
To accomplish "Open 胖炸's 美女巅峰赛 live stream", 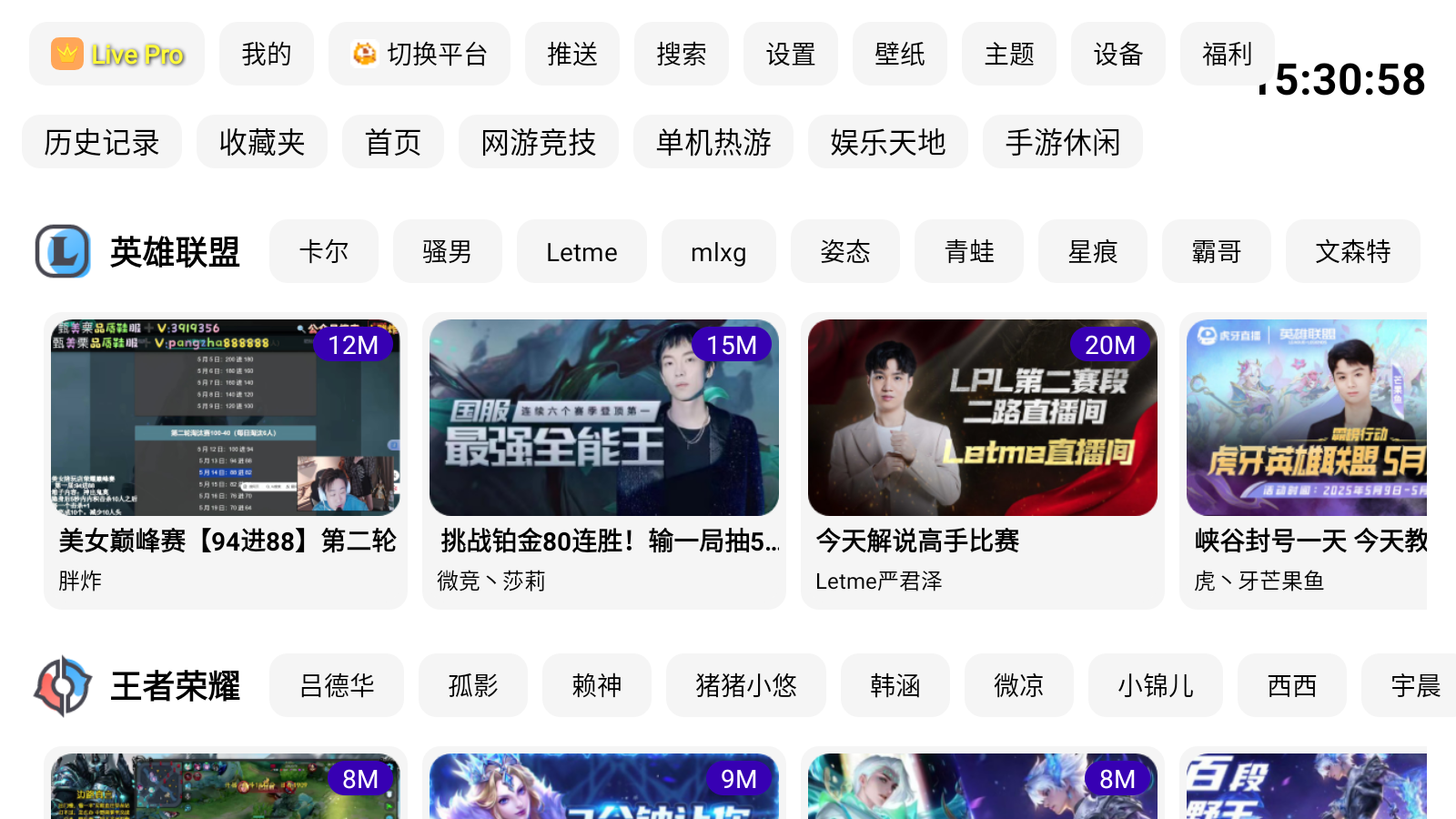I will [226, 460].
